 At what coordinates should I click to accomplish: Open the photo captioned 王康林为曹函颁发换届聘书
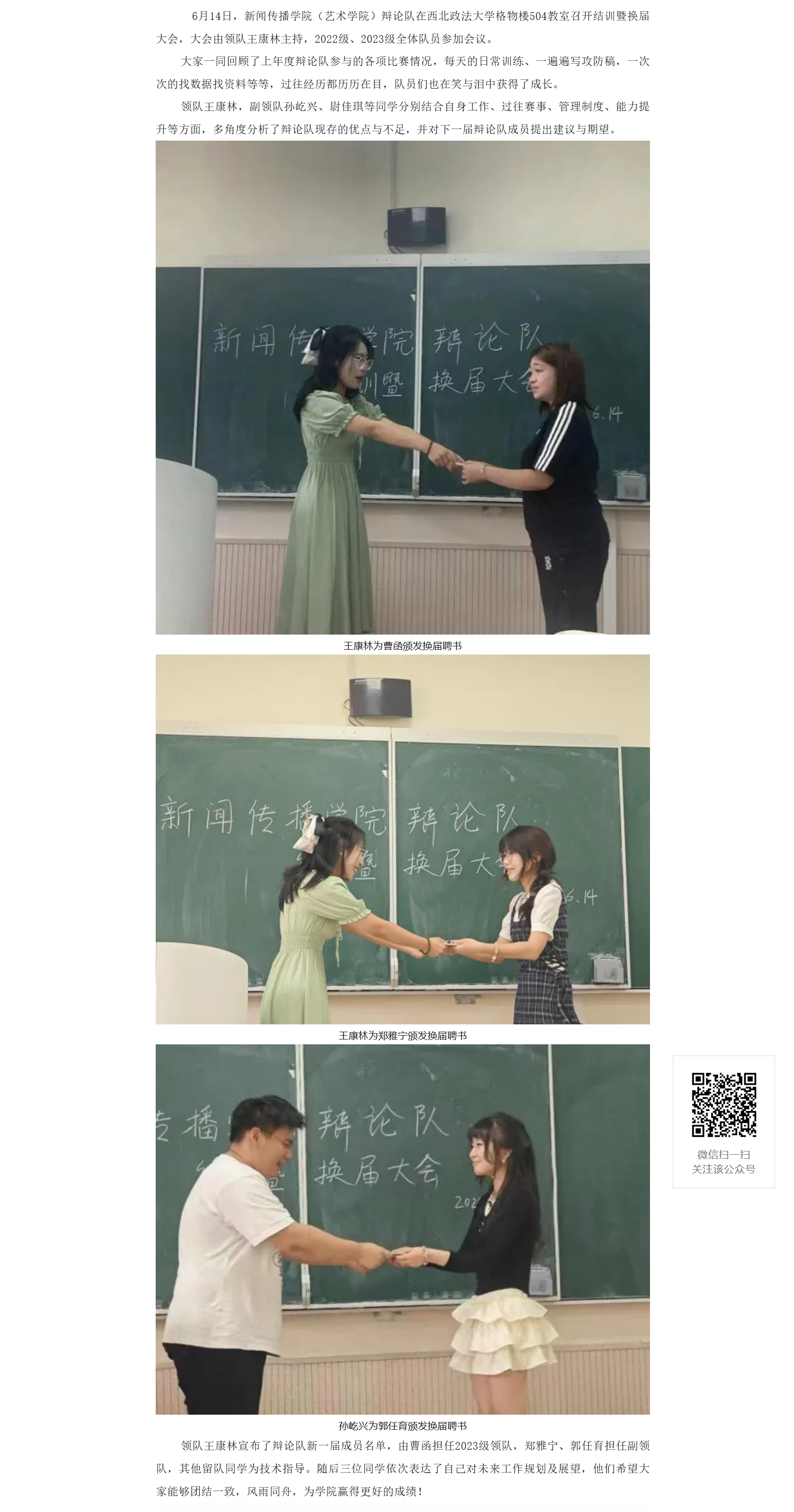[x=402, y=387]
